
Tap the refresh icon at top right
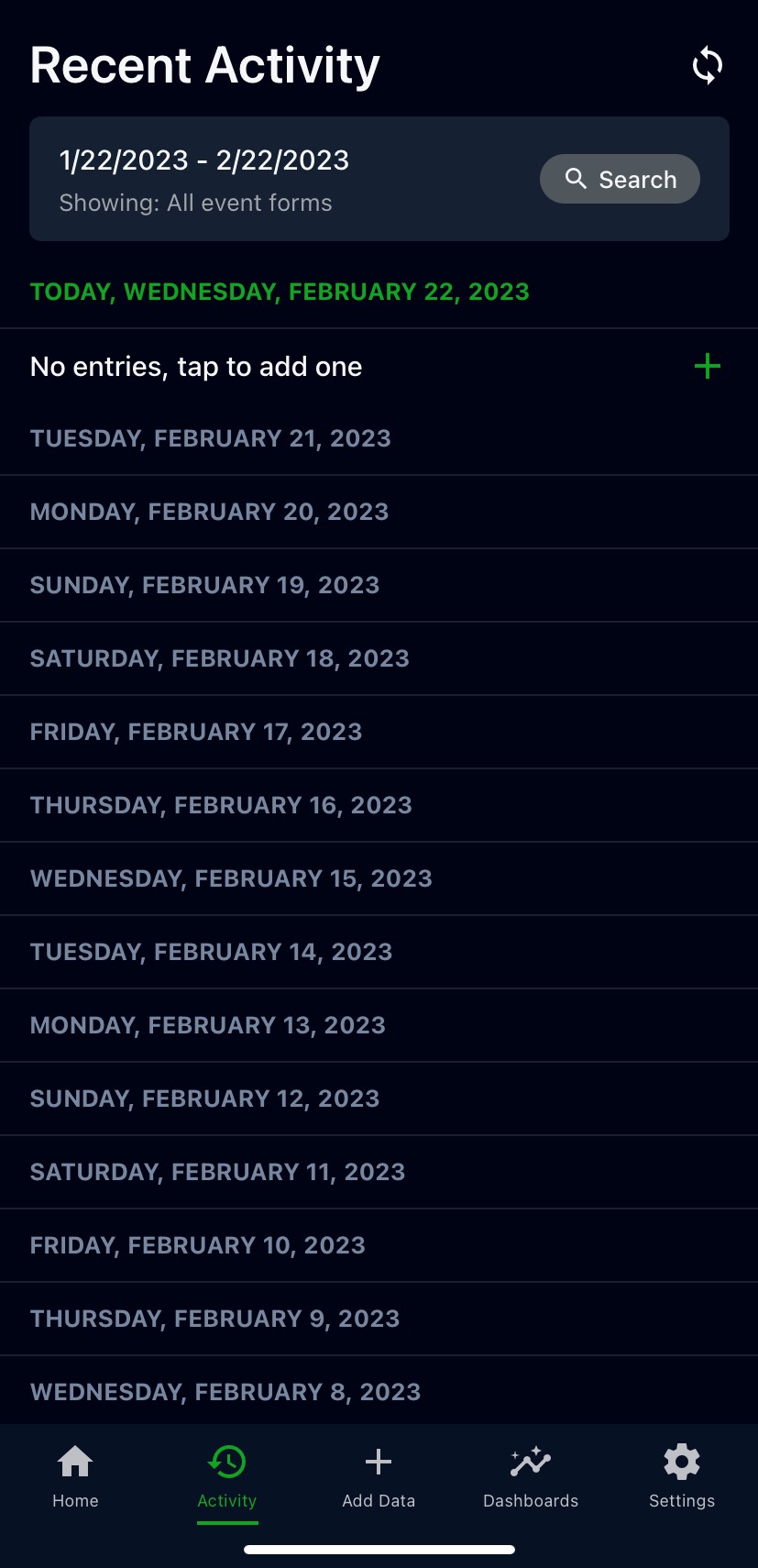point(707,64)
